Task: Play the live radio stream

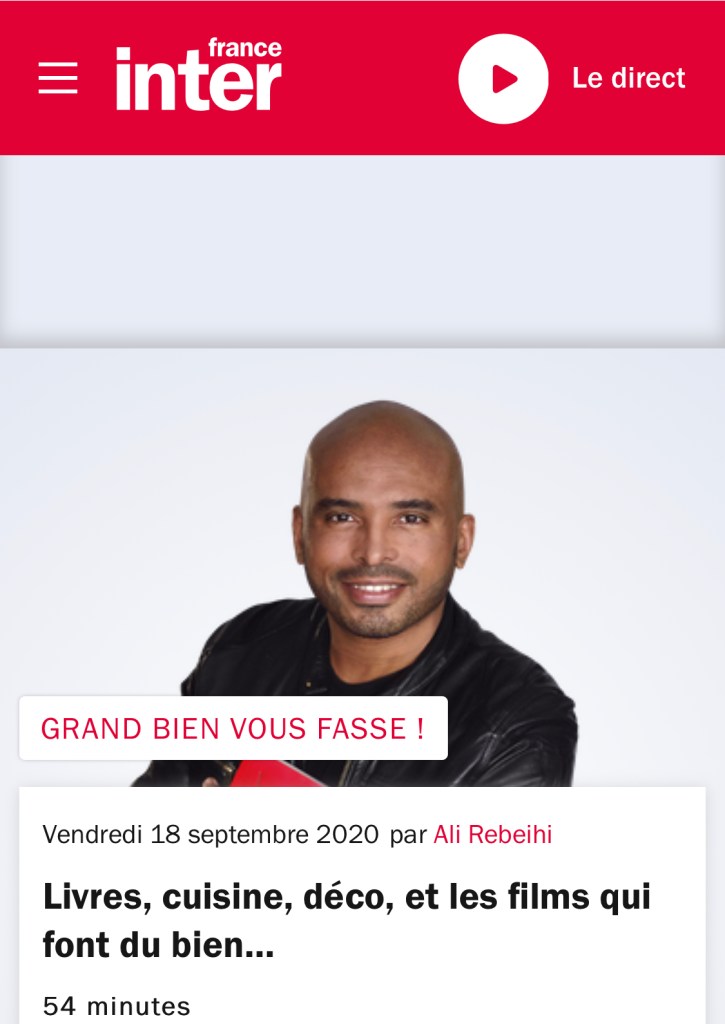Action: click(503, 79)
